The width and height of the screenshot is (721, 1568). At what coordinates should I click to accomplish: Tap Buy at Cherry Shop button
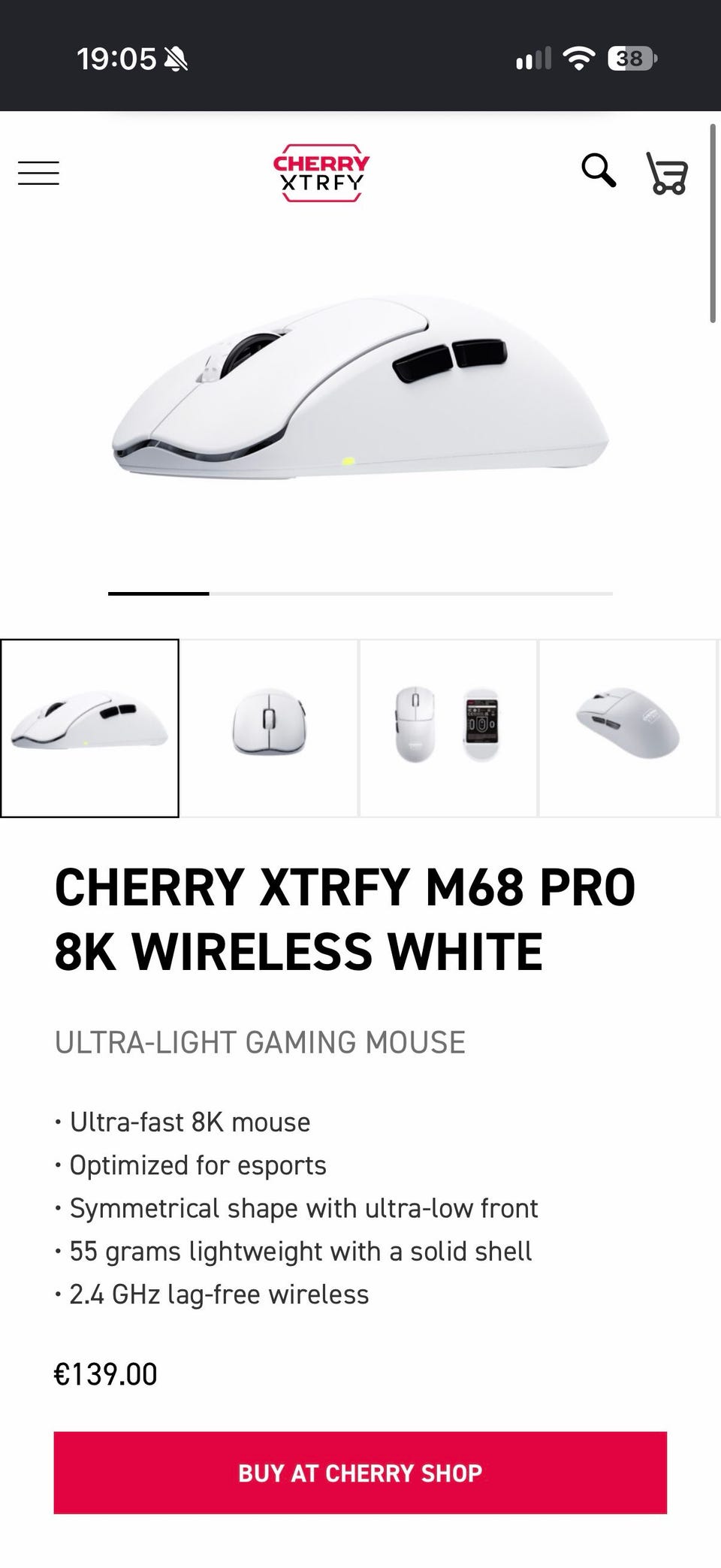360,1472
